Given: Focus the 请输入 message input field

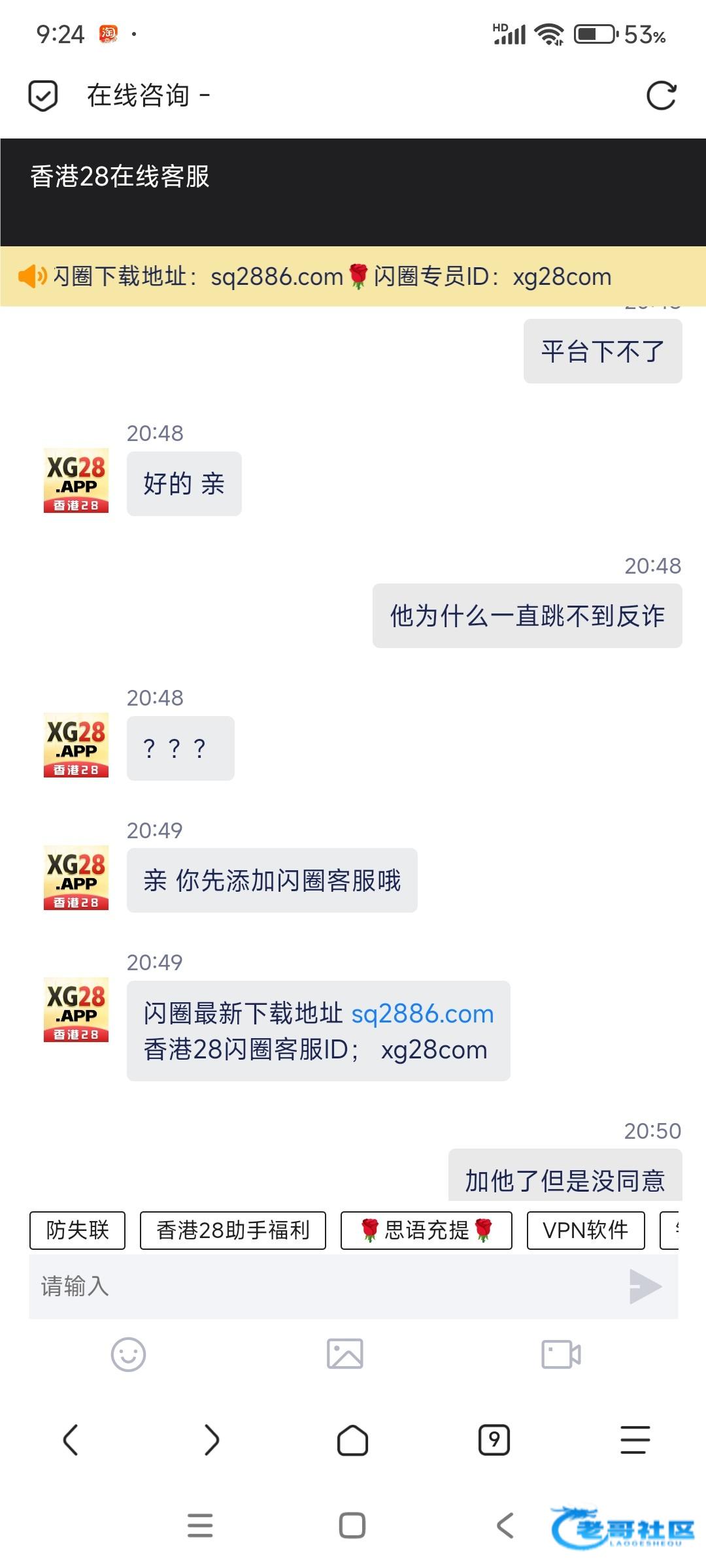Looking at the screenshot, I should (320, 1286).
